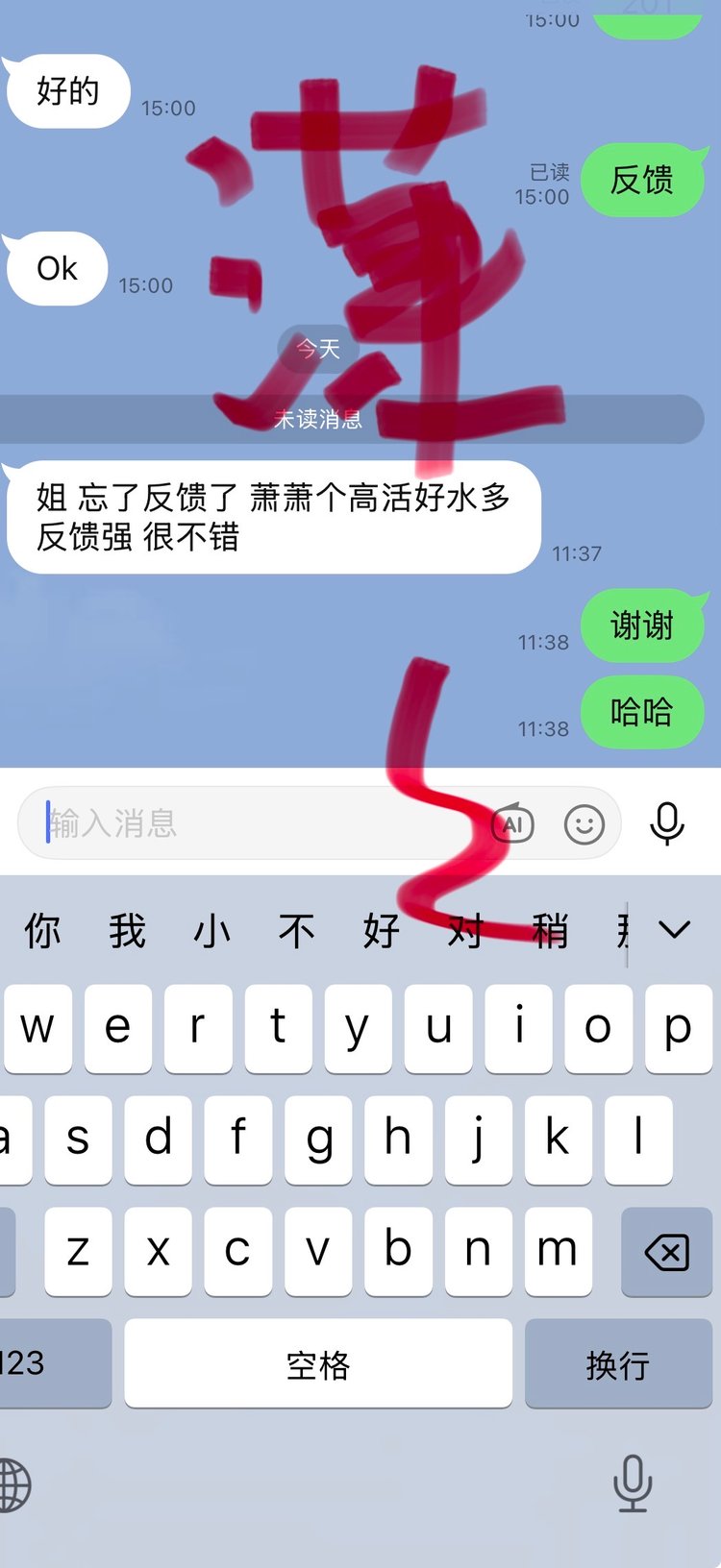Image resolution: width=721 pixels, height=1568 pixels.
Task: Hit the backspace key
Action: (666, 1253)
